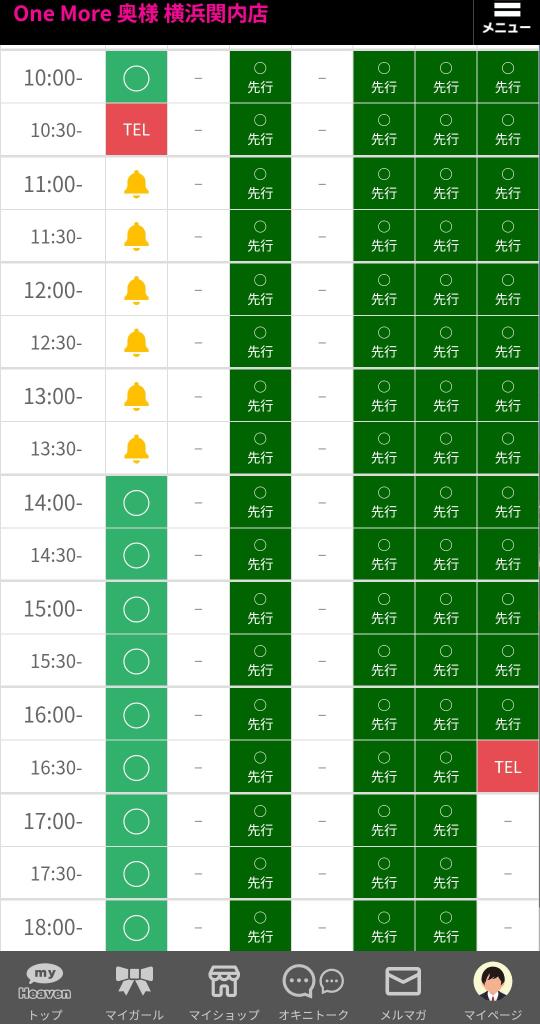Image resolution: width=540 pixels, height=1024 pixels.
Task: Set the bell alert for 11:00
Action: (x=136, y=184)
